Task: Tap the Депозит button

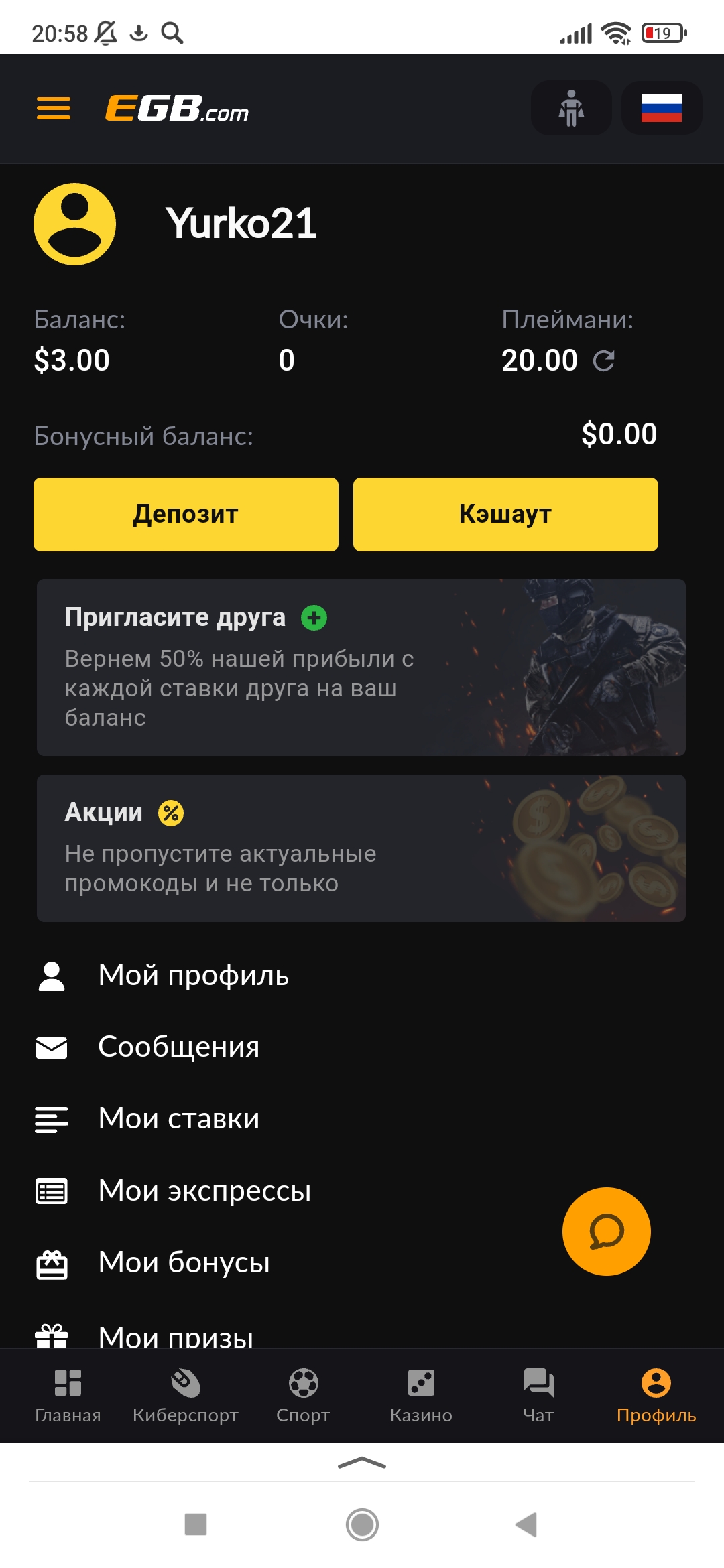Action: pyautogui.click(x=186, y=515)
